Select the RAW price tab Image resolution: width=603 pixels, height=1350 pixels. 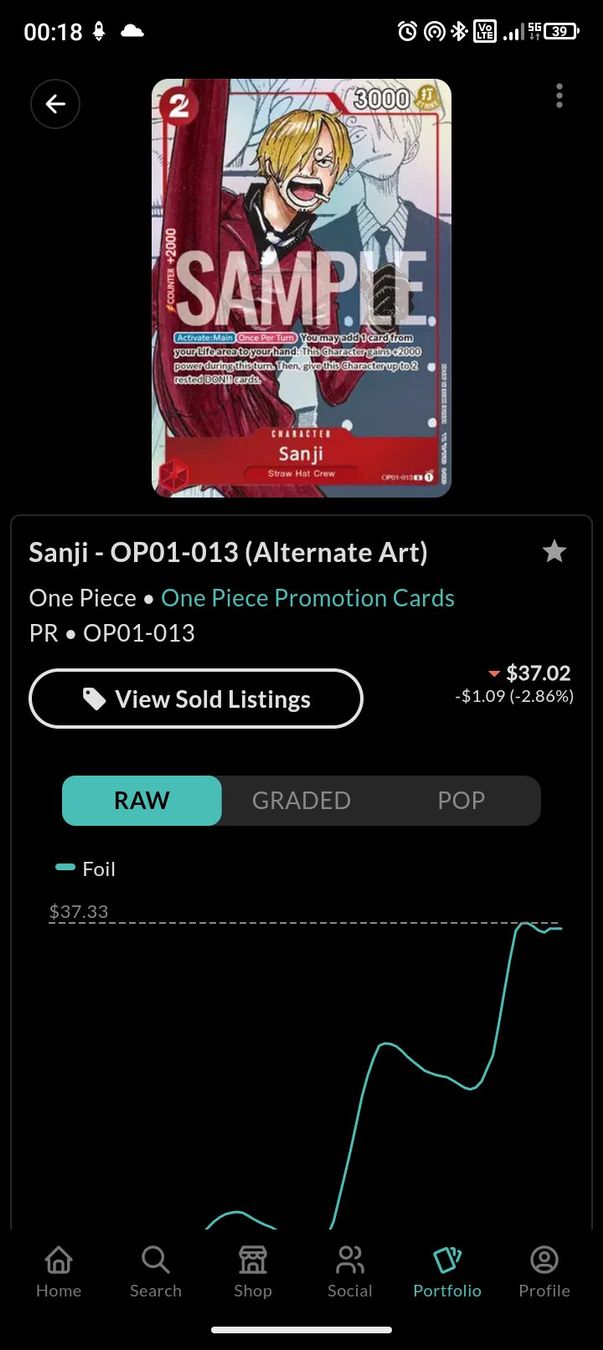(x=142, y=800)
